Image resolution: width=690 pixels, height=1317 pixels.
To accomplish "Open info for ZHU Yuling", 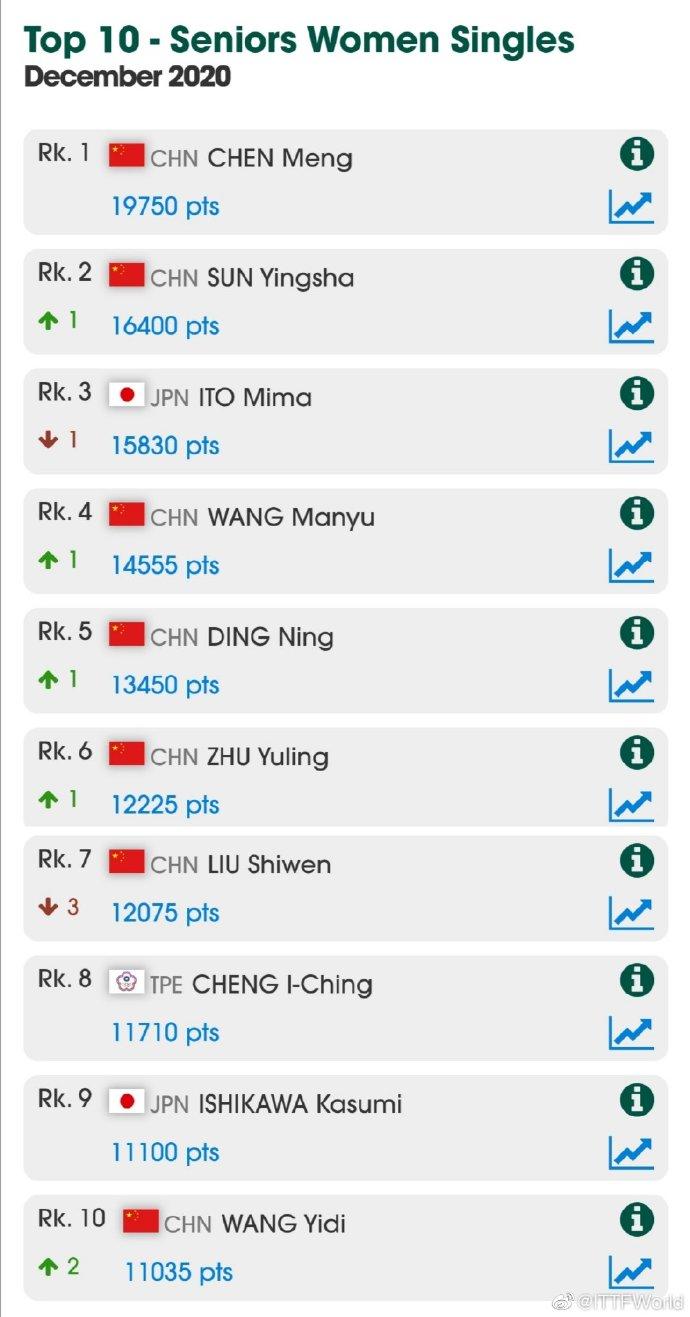I will coord(636,752).
